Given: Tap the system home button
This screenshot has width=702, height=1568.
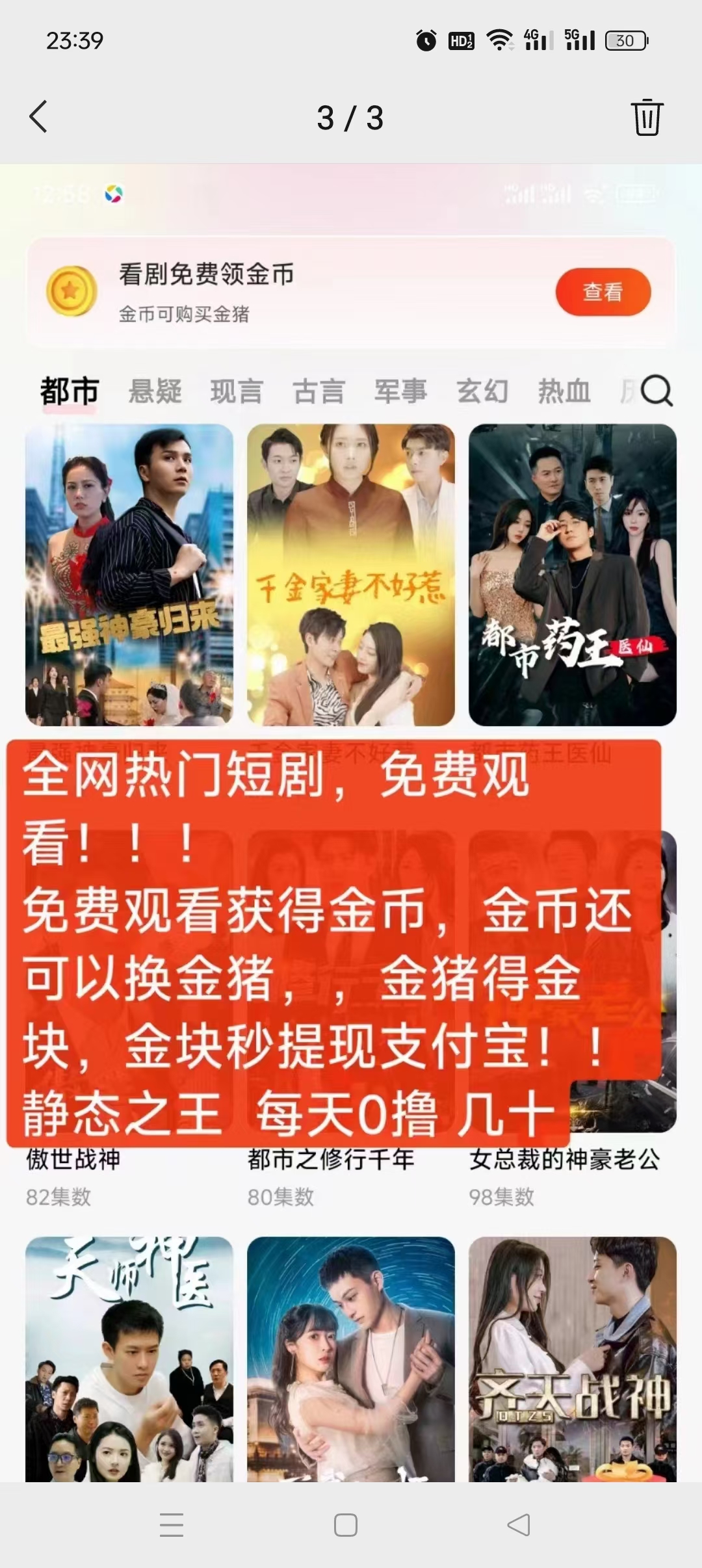Looking at the screenshot, I should pos(345,1524).
